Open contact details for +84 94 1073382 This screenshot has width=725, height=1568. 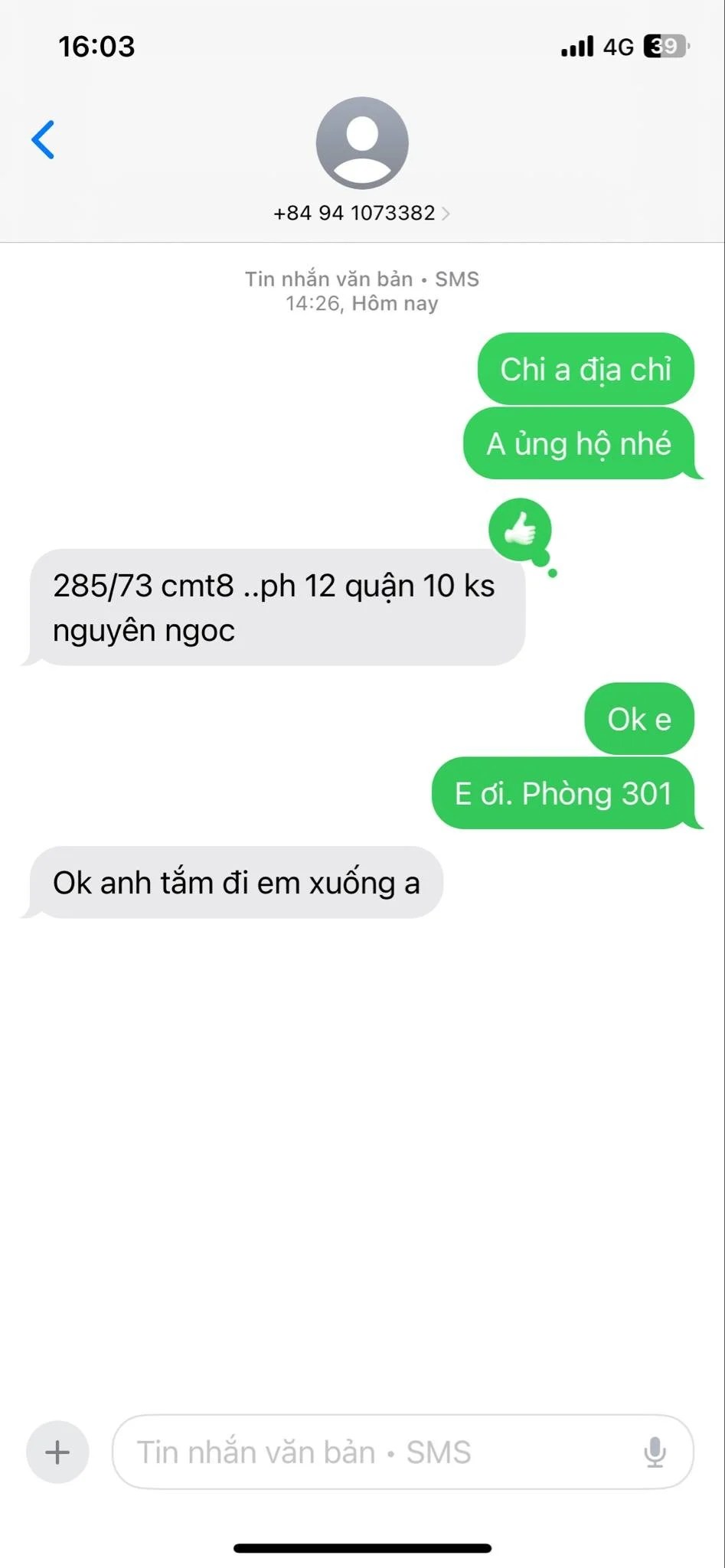(x=361, y=213)
